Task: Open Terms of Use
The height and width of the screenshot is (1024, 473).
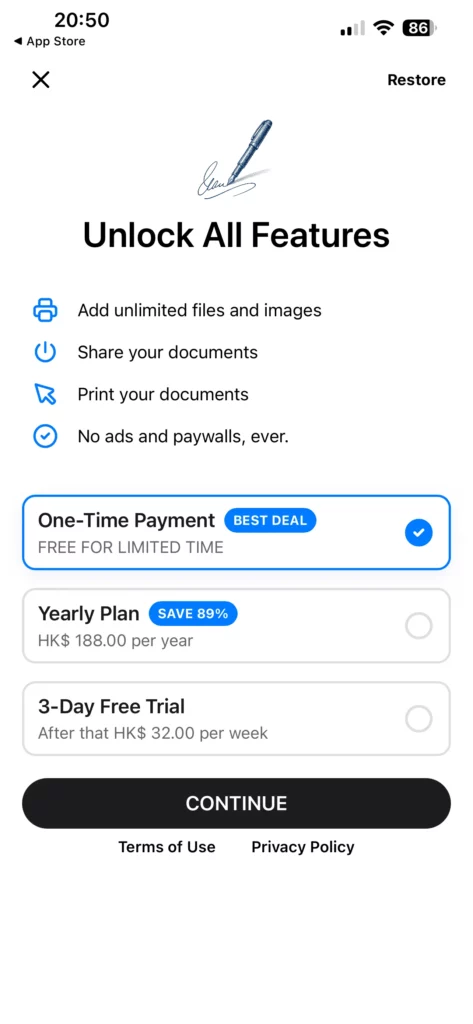Action: point(167,847)
